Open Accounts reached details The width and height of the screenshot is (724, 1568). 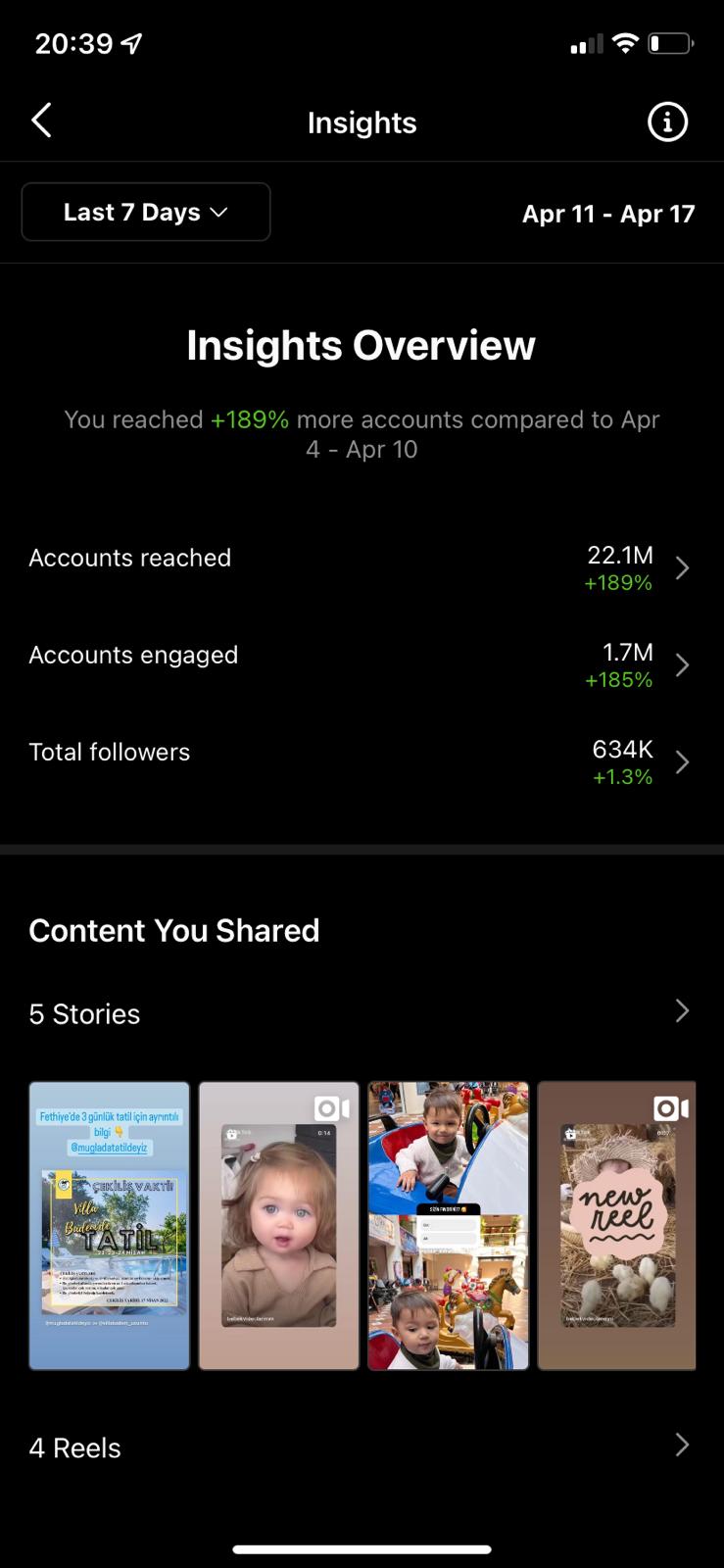coord(362,567)
